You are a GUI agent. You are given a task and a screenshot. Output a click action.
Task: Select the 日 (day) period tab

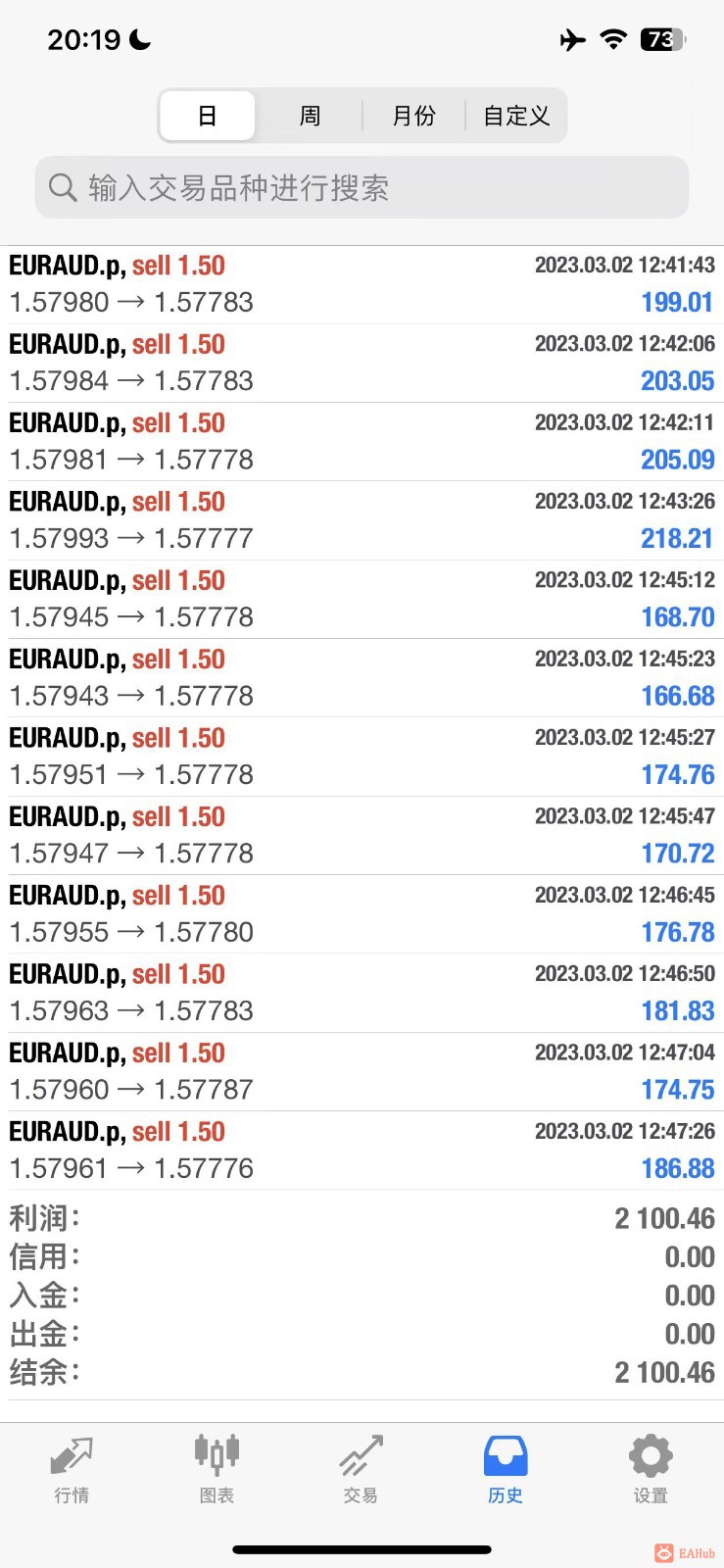208,117
